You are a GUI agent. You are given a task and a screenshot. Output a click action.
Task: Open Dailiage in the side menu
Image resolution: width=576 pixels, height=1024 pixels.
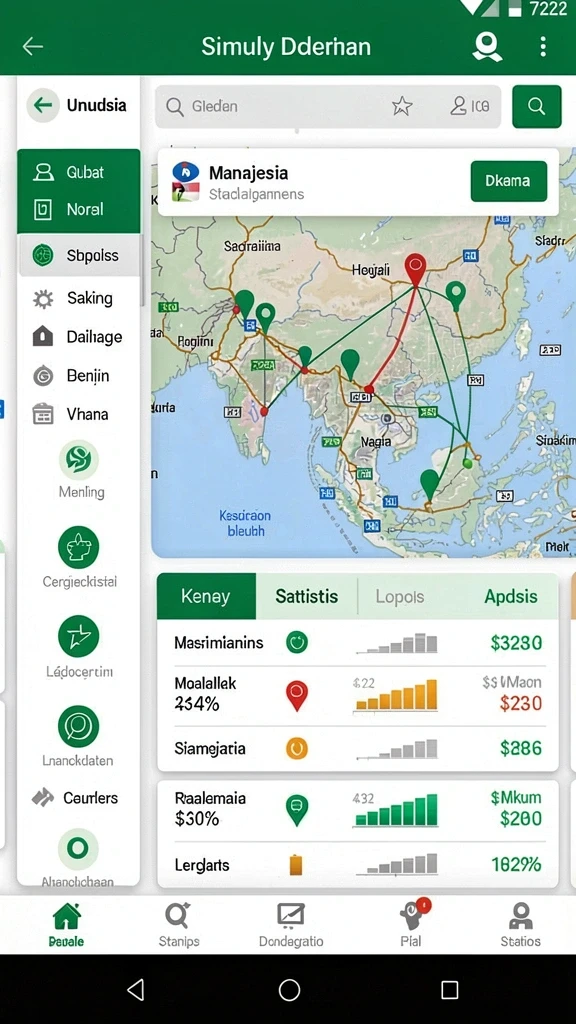(78, 337)
